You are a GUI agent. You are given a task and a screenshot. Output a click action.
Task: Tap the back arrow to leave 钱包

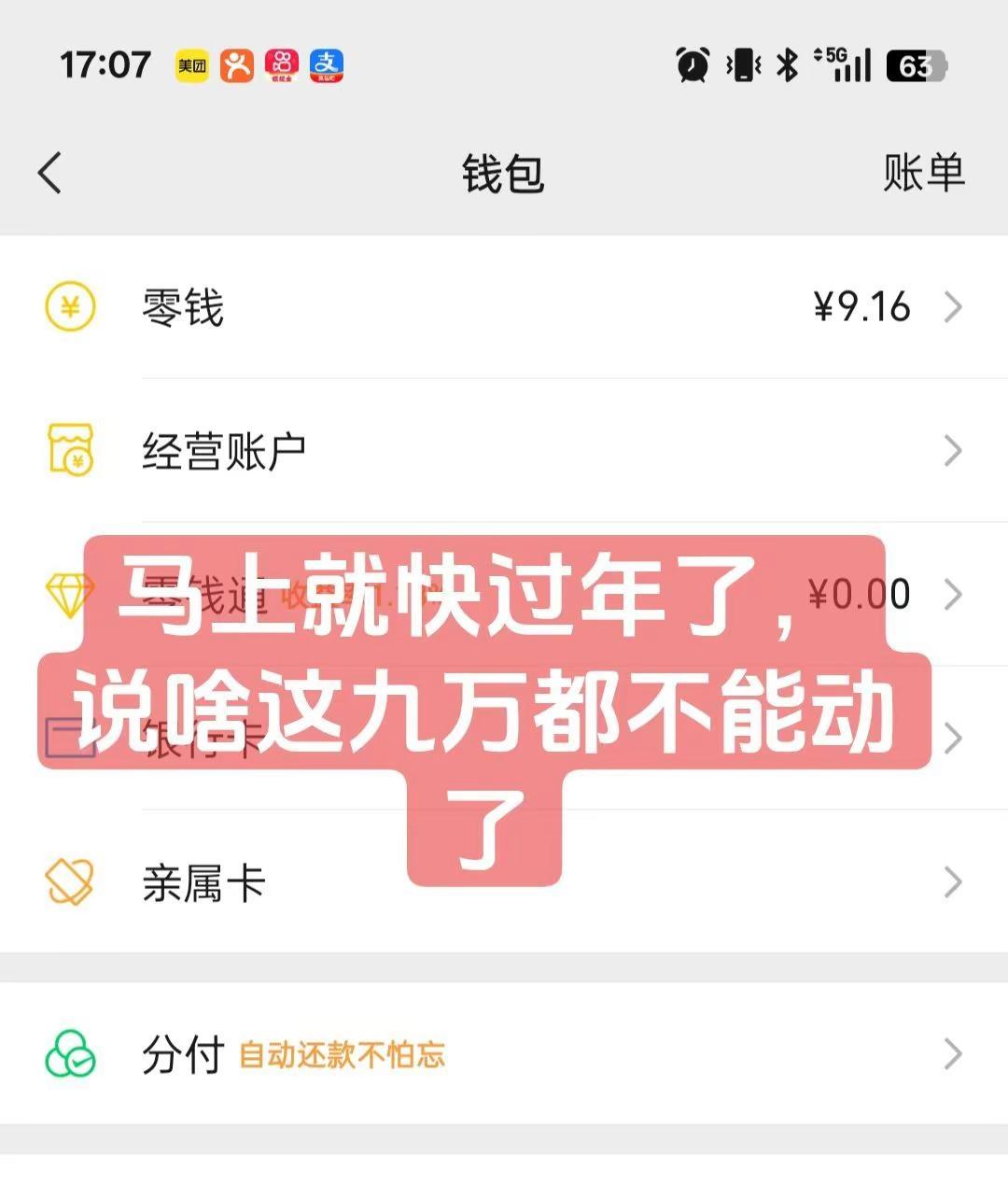click(x=51, y=174)
